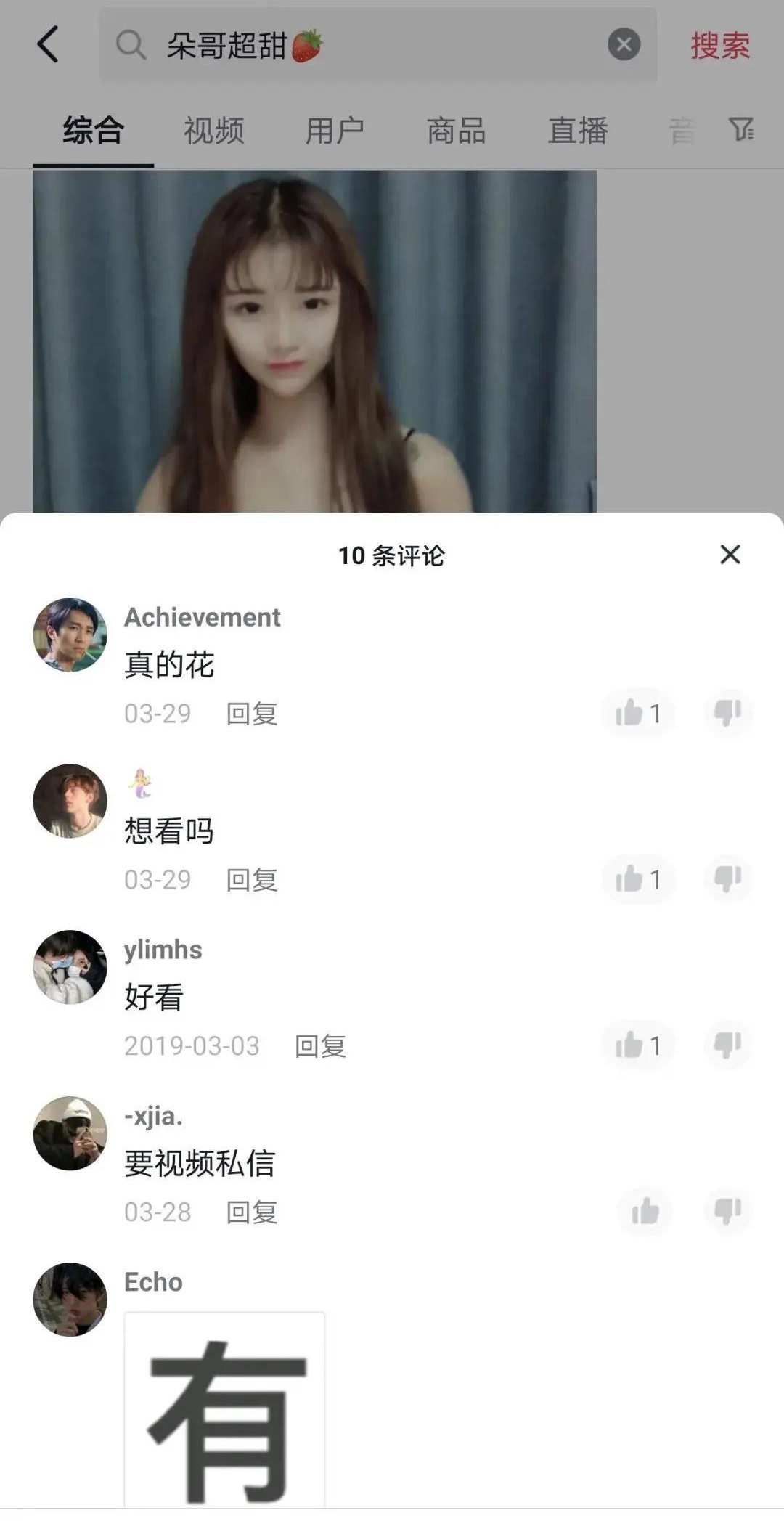Viewport: 784px width, 1521px height.
Task: Dislike ylimhs's comment 好看
Action: [727, 1045]
